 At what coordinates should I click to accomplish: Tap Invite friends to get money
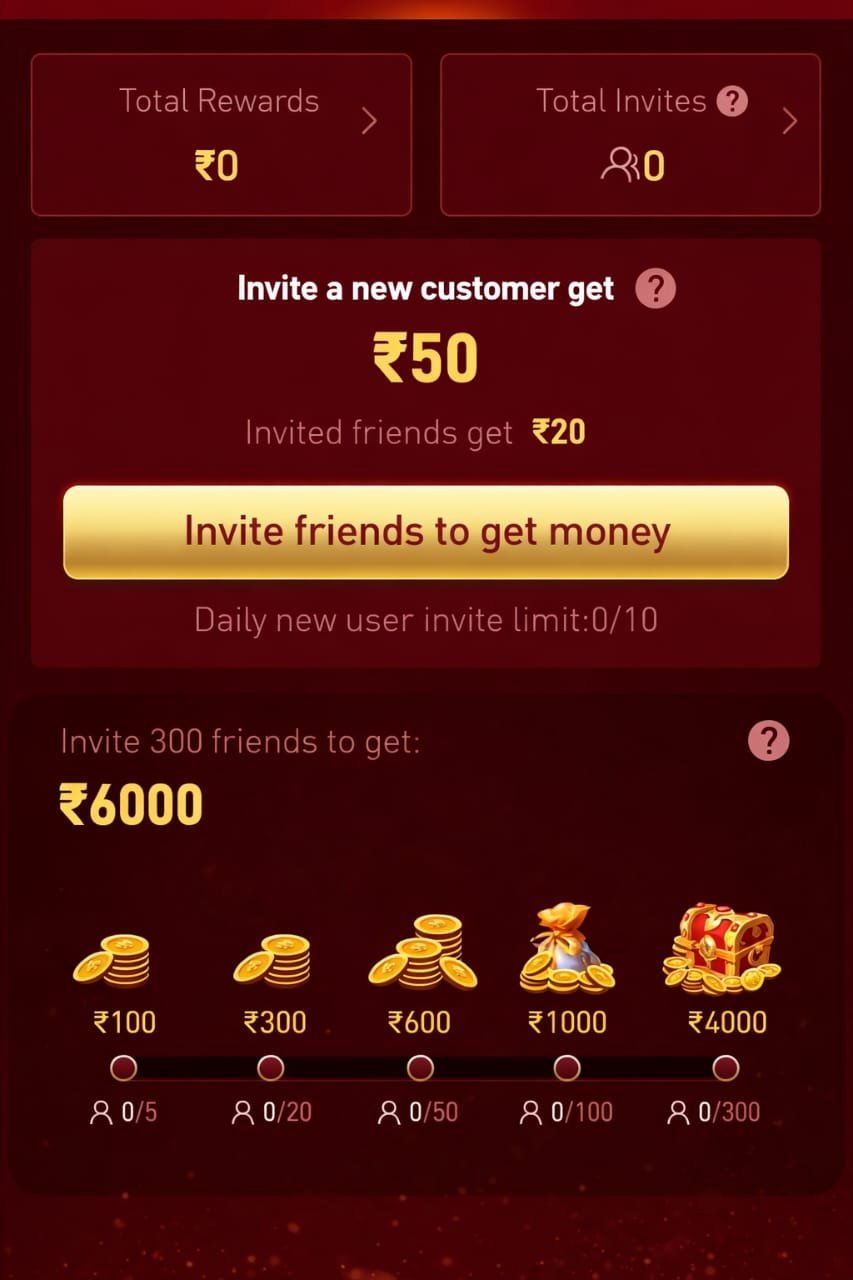(x=426, y=532)
